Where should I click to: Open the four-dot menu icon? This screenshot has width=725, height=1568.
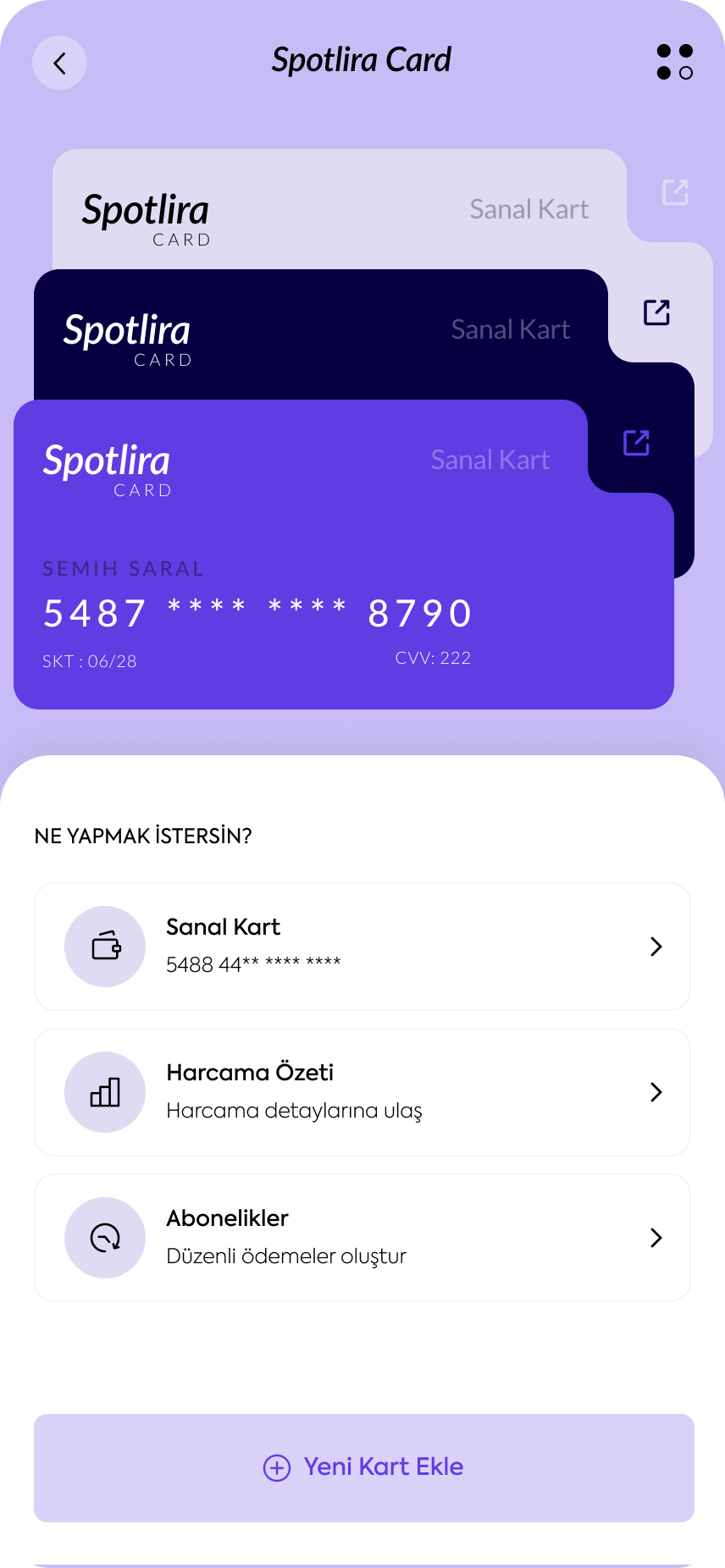pos(675,63)
